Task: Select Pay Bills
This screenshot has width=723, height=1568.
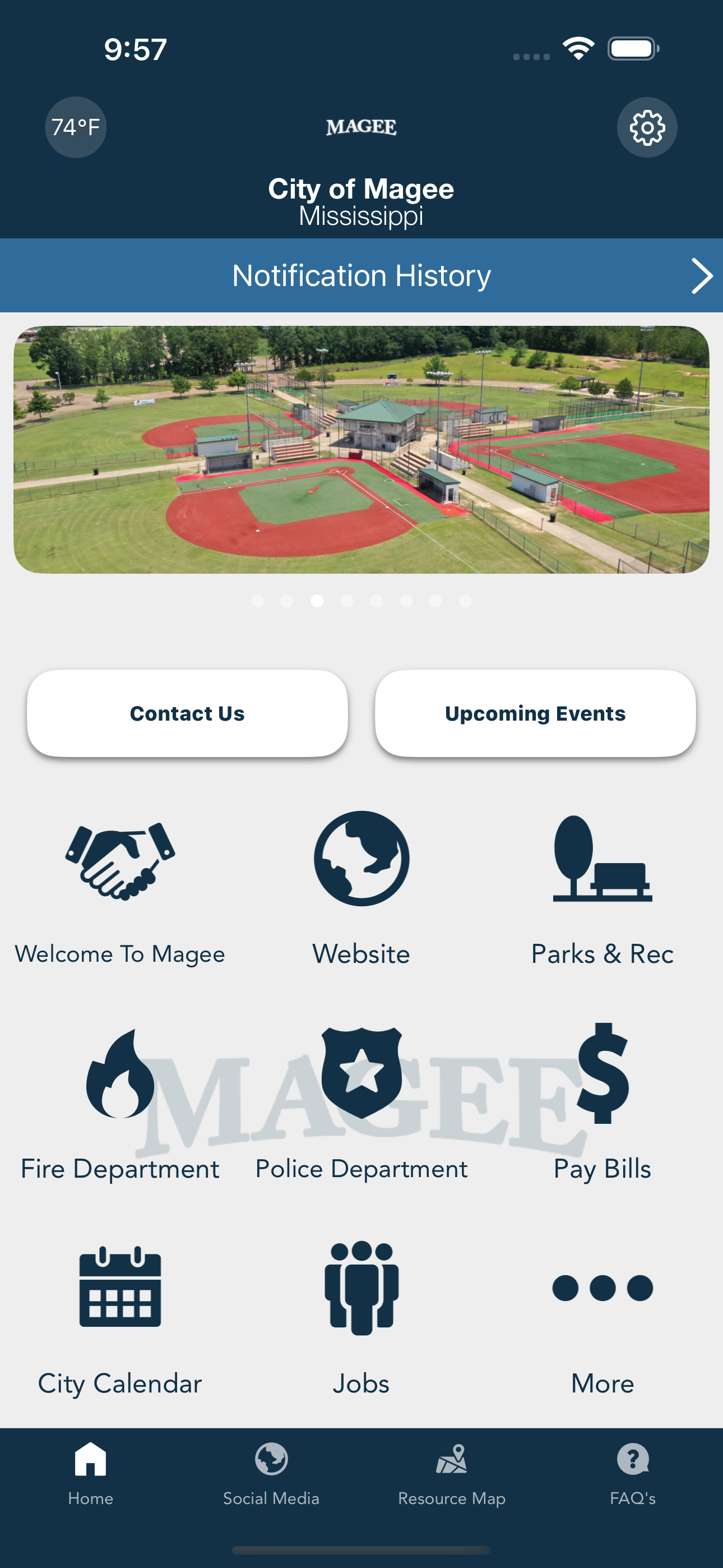Action: [x=602, y=1105]
